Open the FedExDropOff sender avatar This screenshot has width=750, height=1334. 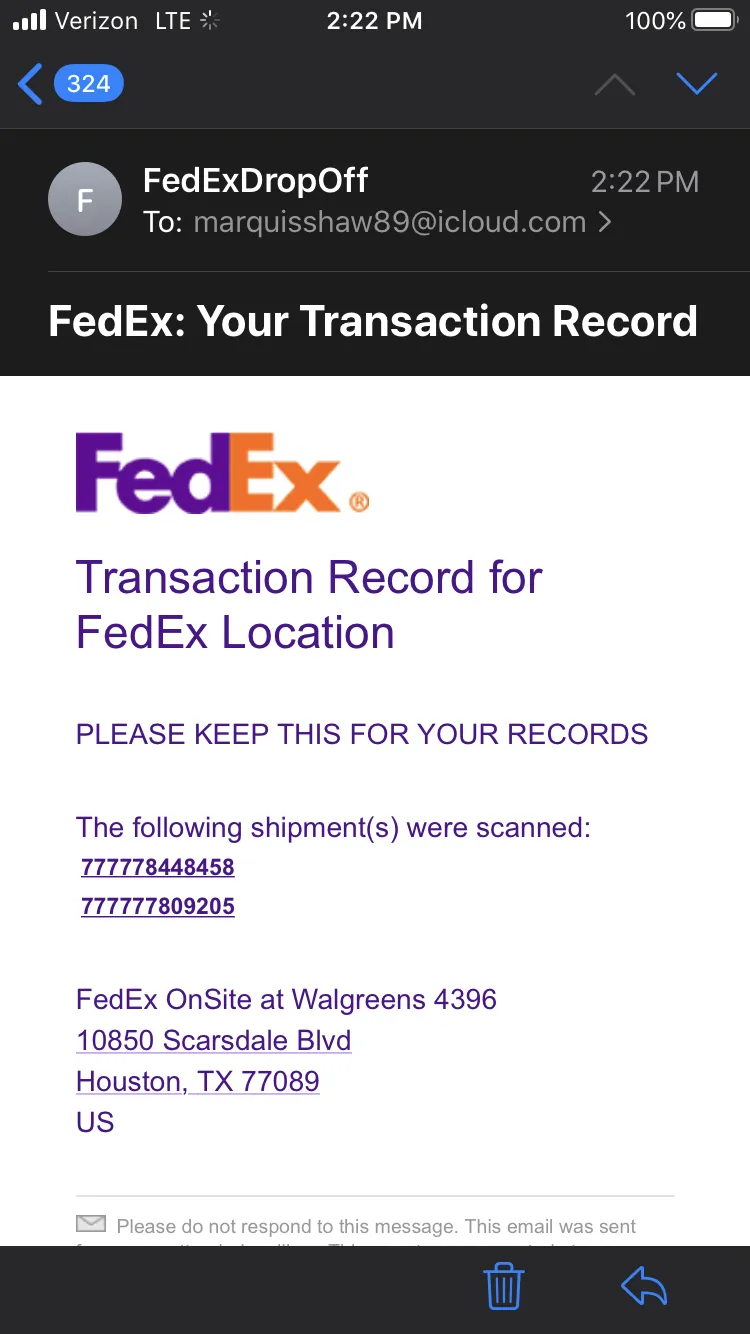(x=85, y=199)
